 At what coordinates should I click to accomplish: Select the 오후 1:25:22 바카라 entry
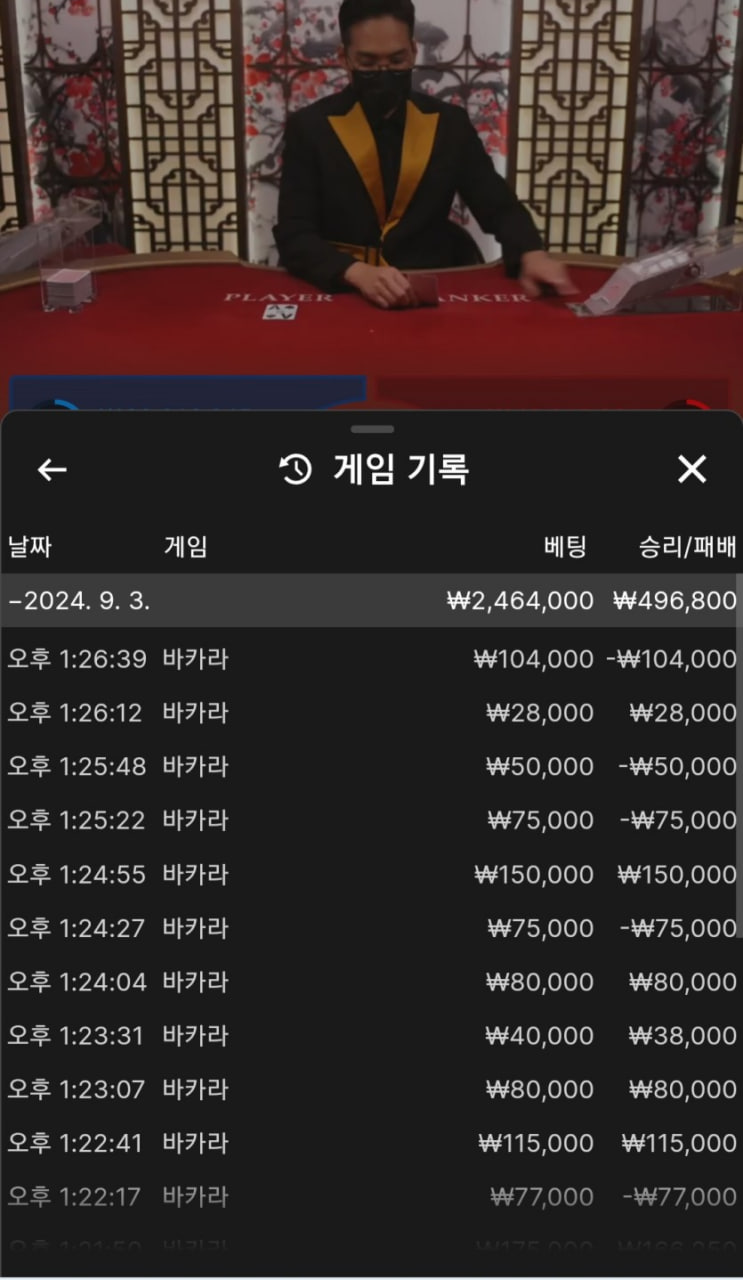point(371,821)
